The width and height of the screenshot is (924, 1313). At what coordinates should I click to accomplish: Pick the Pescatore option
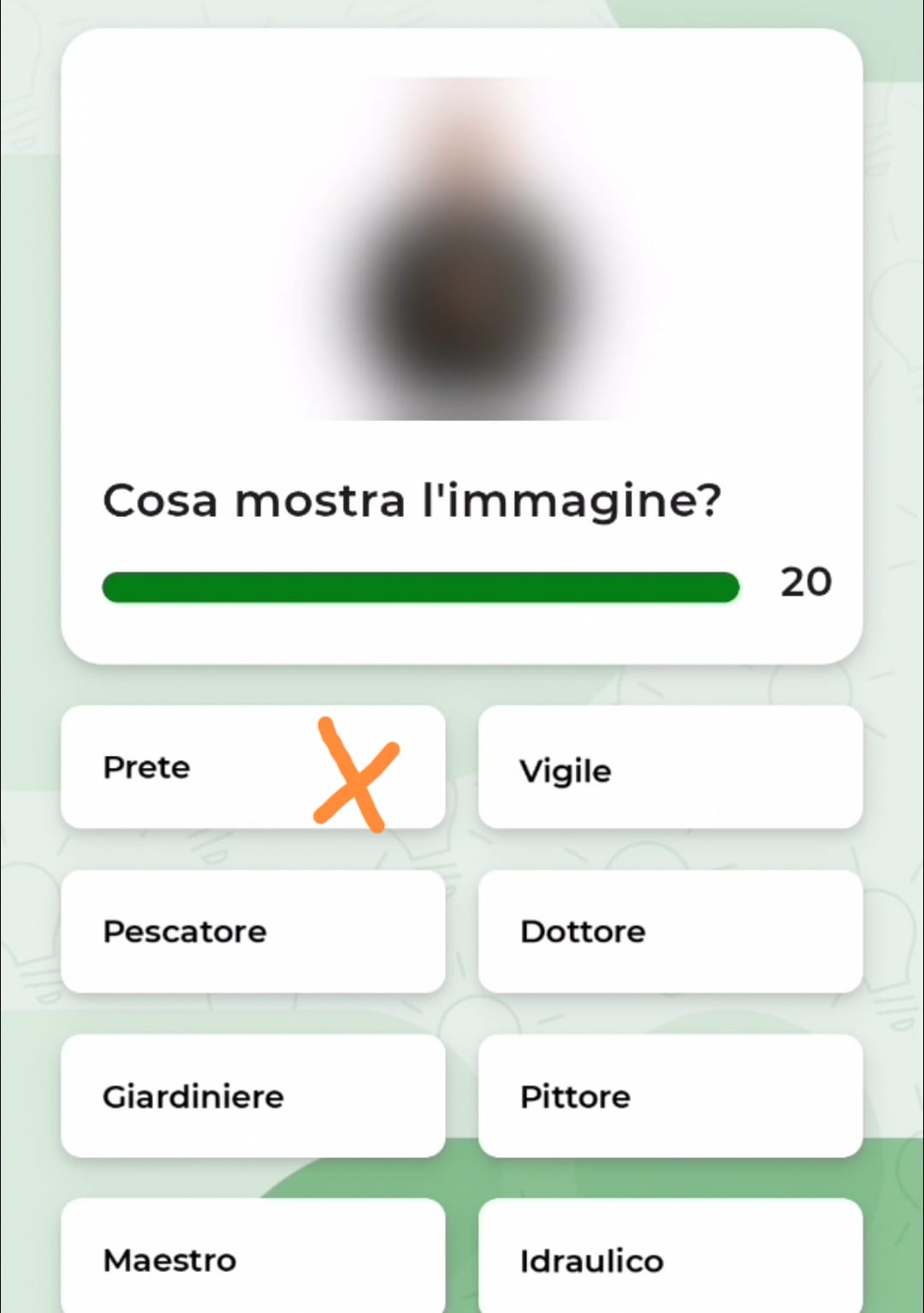point(252,931)
